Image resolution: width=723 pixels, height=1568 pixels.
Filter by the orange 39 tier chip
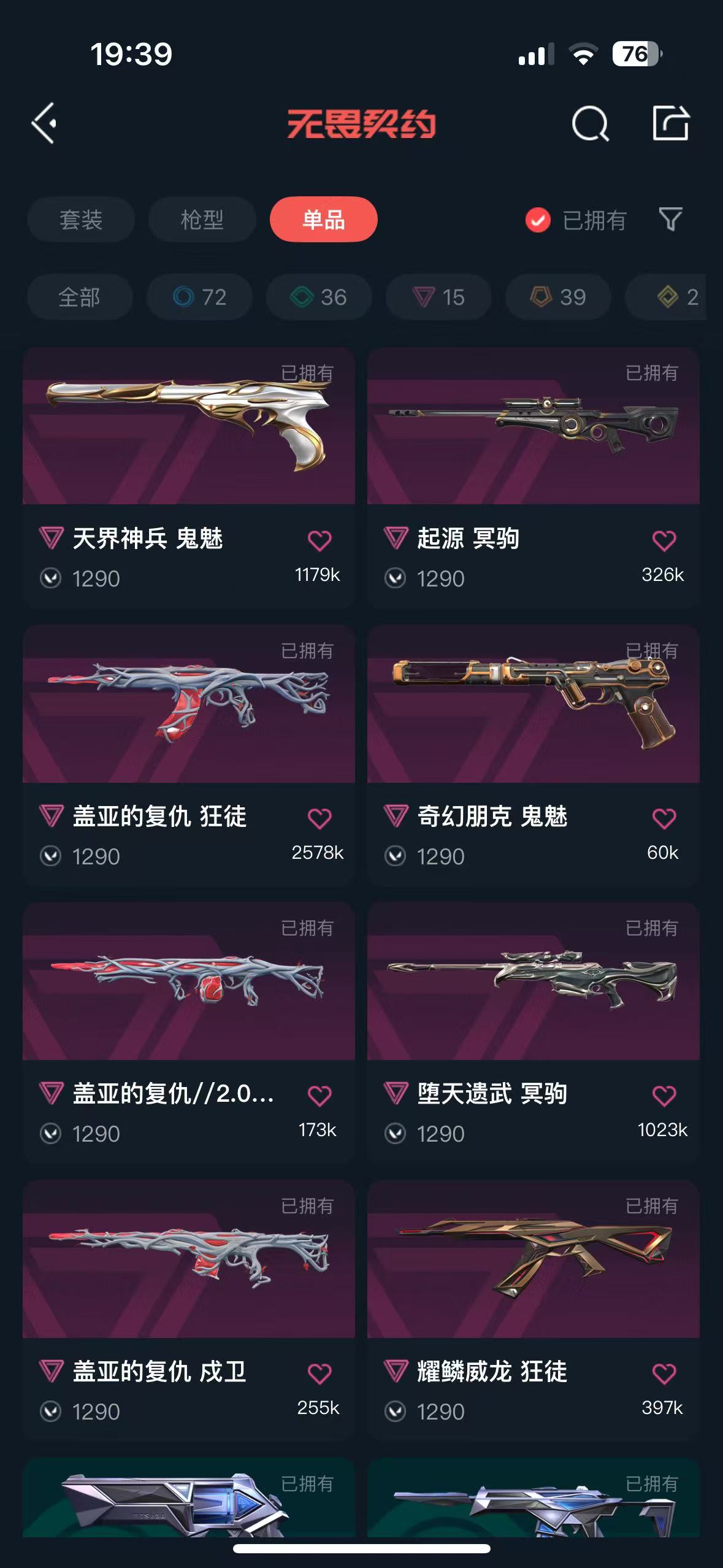tap(558, 297)
